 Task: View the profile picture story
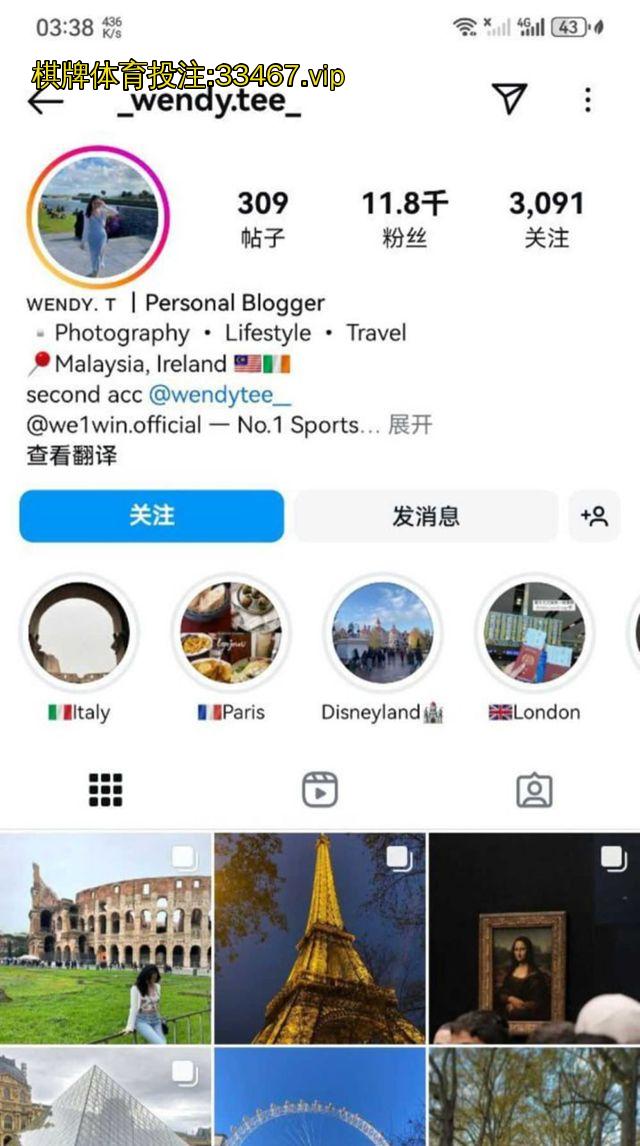(x=98, y=217)
